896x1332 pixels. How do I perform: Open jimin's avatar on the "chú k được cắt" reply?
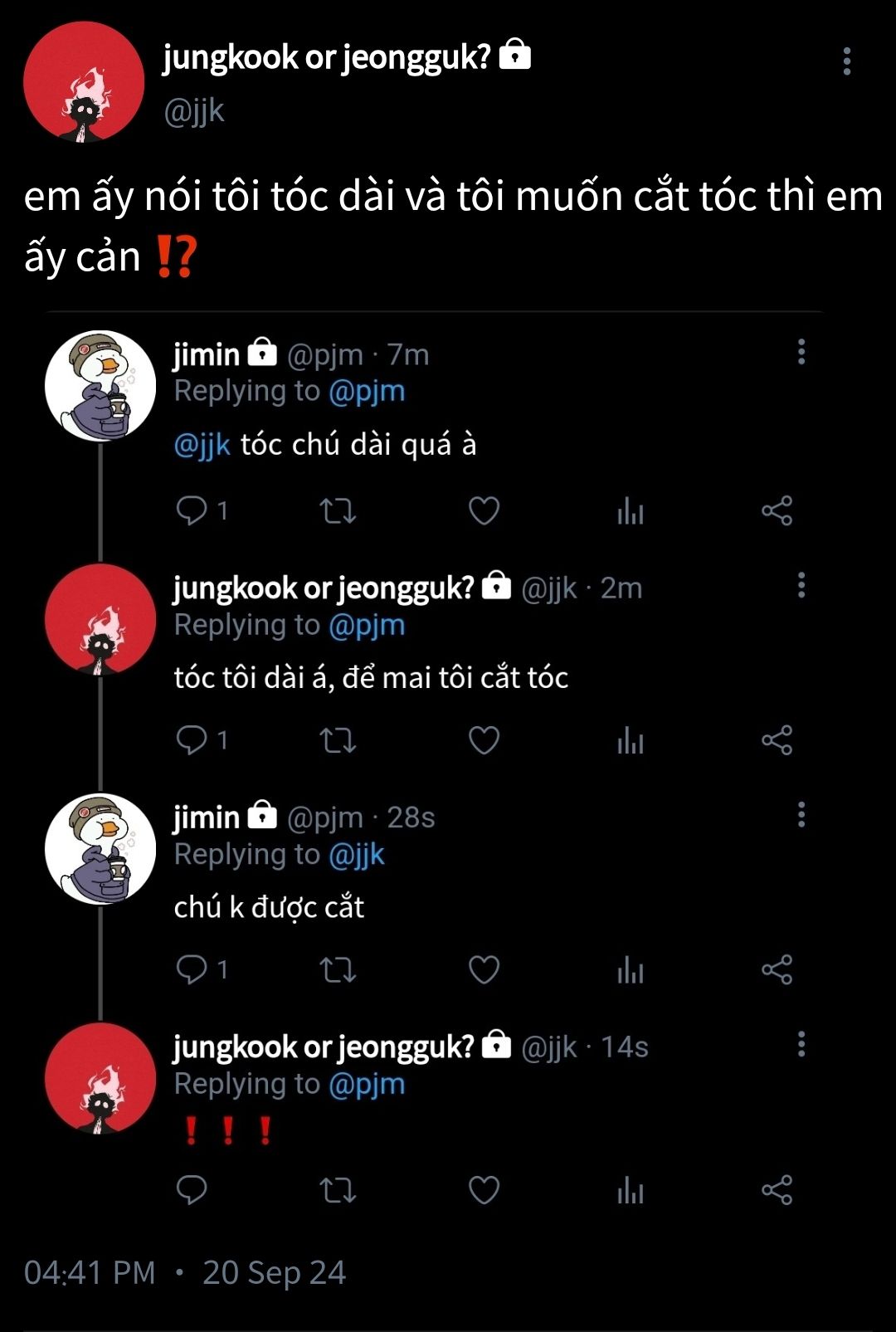tap(100, 848)
